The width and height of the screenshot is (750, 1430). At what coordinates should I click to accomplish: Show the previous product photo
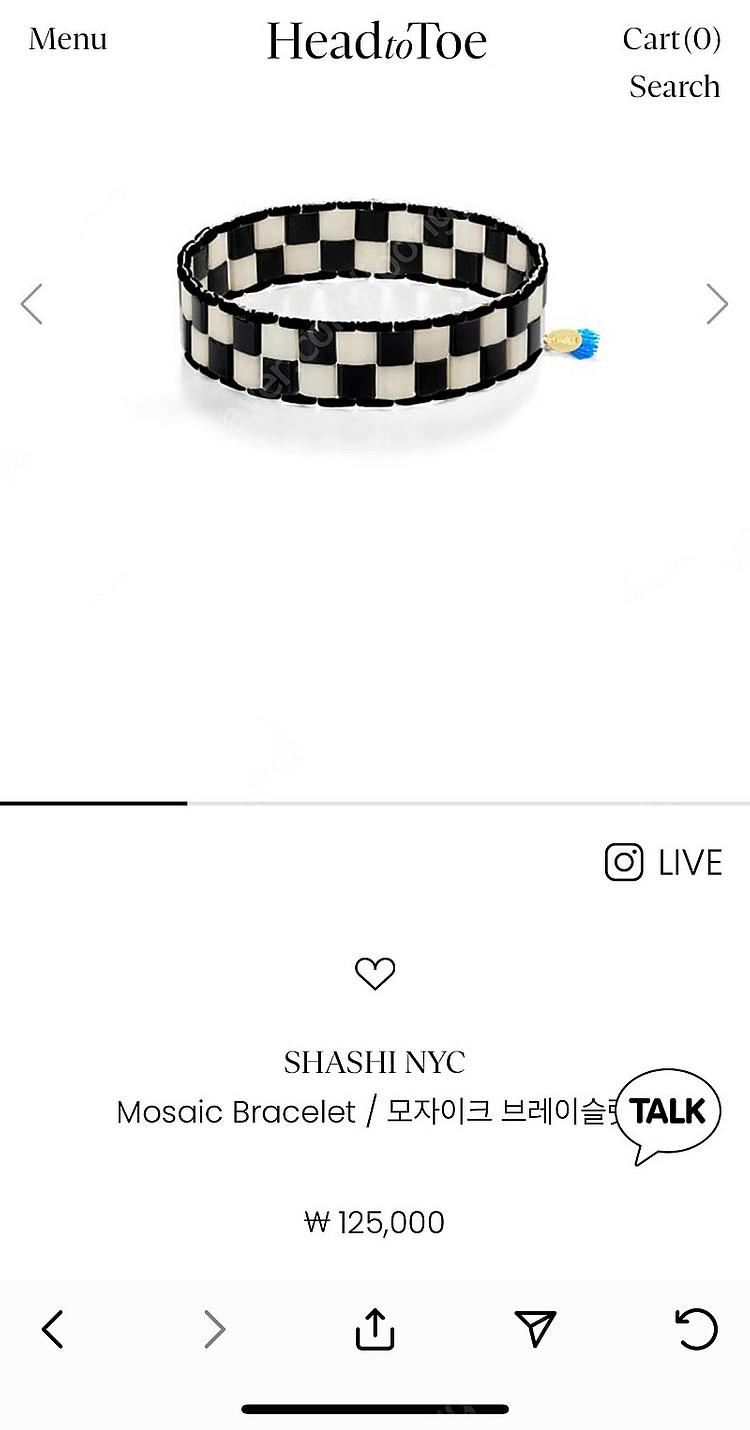click(x=32, y=303)
